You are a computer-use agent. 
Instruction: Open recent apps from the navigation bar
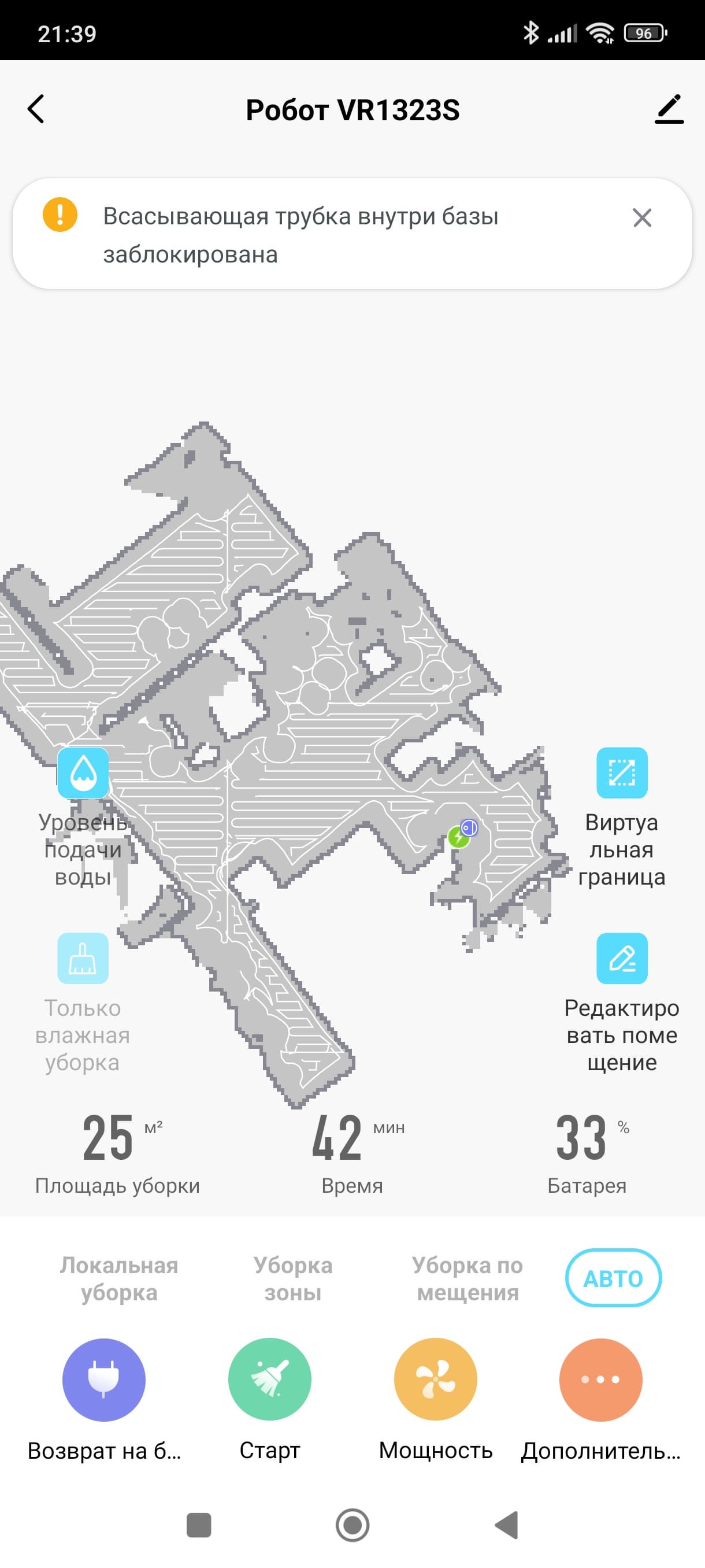199,1525
